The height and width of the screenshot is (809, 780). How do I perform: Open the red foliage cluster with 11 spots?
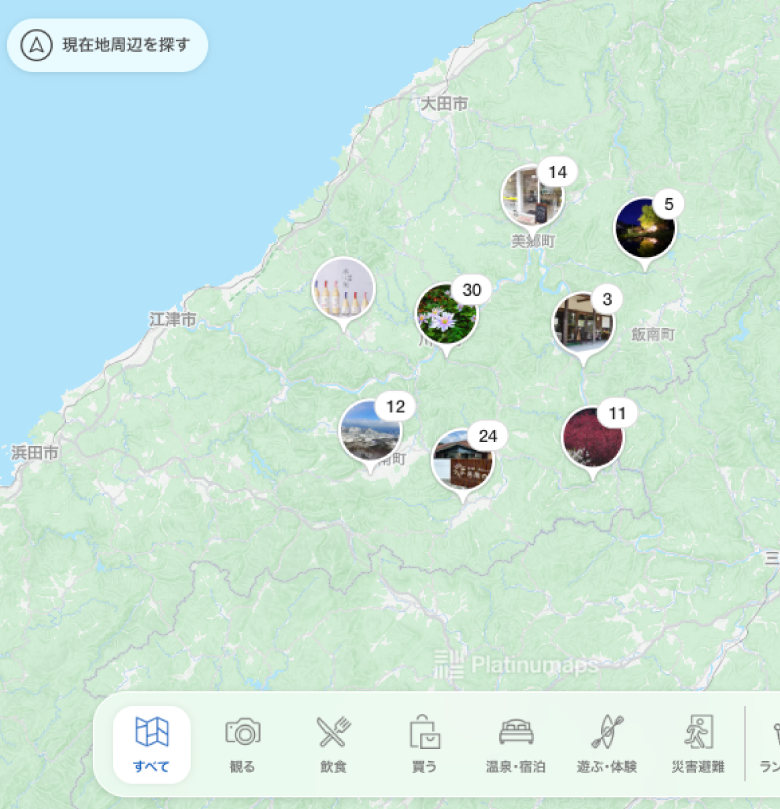pos(593,437)
